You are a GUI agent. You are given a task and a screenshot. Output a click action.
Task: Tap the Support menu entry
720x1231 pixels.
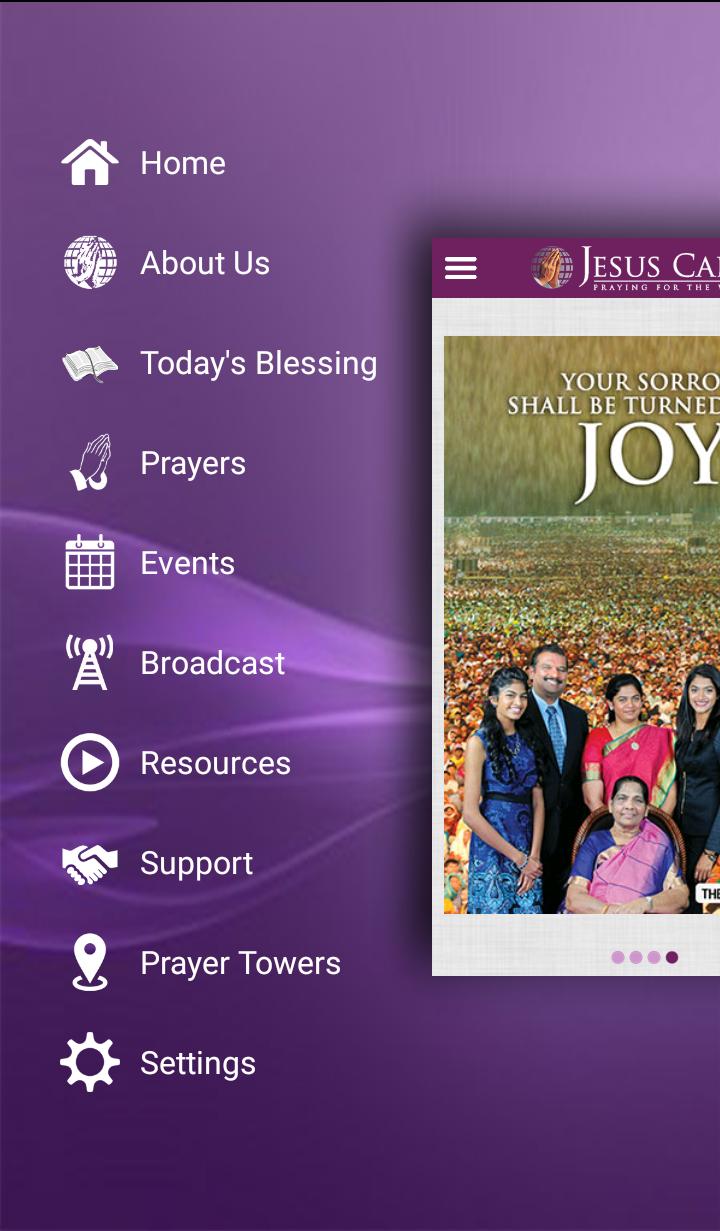tap(196, 863)
